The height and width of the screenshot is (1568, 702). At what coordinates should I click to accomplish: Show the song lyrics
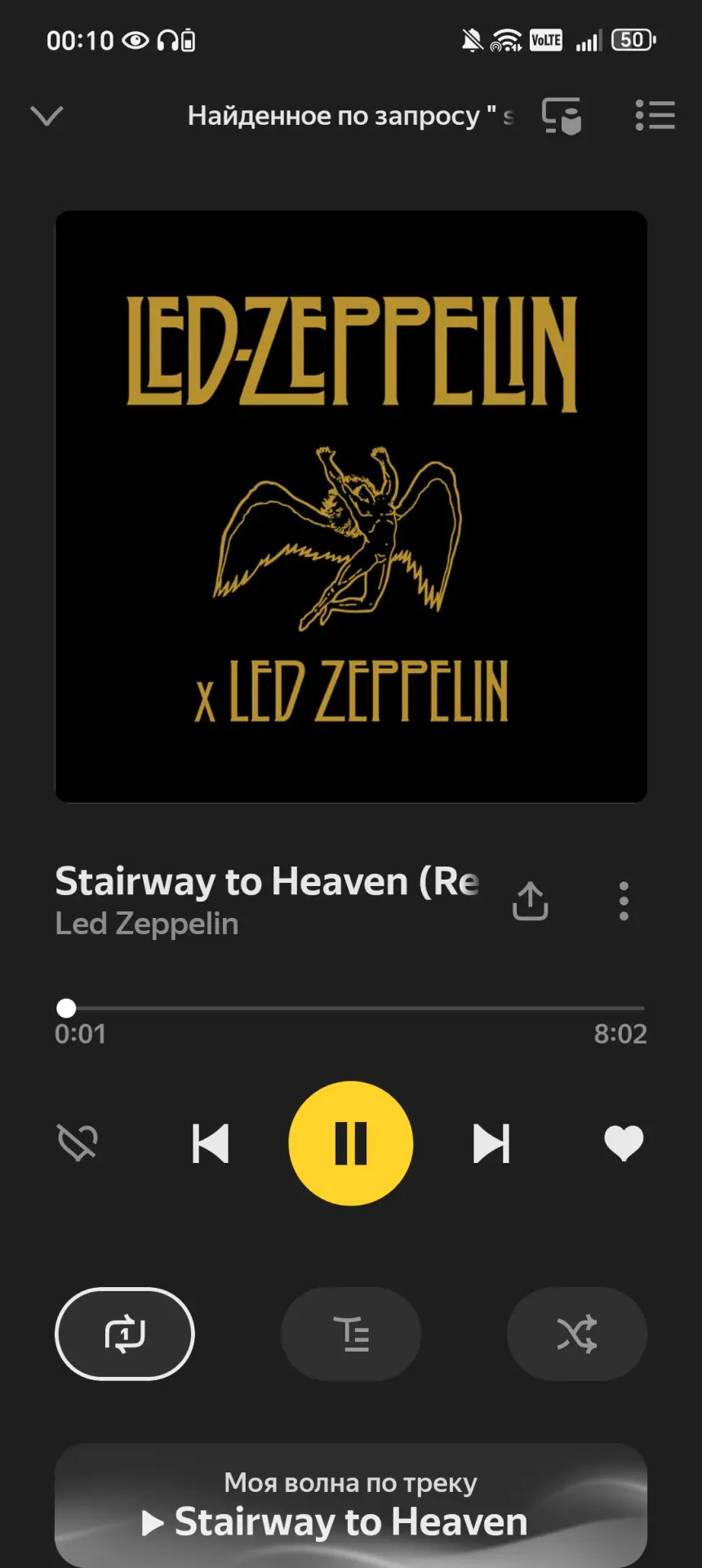click(x=351, y=1334)
